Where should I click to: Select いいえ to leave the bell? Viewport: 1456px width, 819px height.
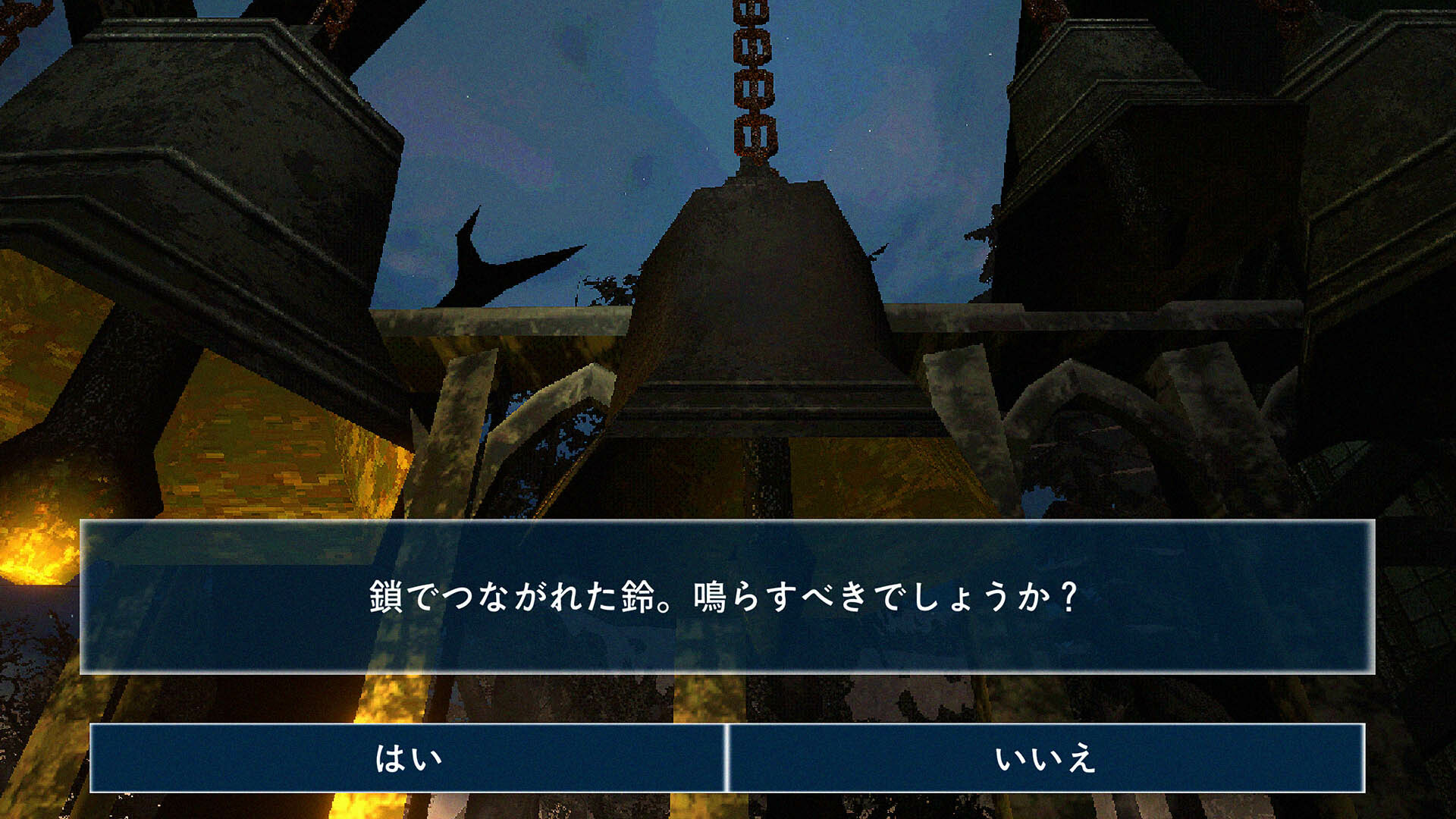pos(1046,758)
